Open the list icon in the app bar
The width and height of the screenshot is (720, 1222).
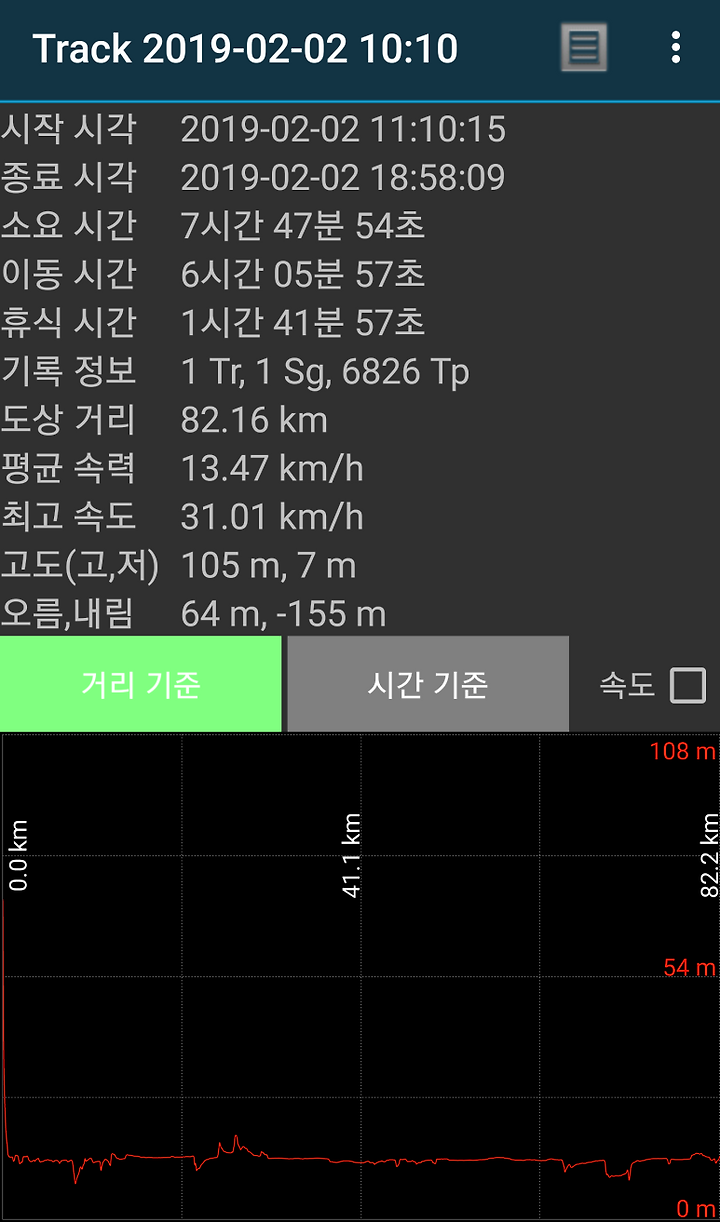[583, 47]
